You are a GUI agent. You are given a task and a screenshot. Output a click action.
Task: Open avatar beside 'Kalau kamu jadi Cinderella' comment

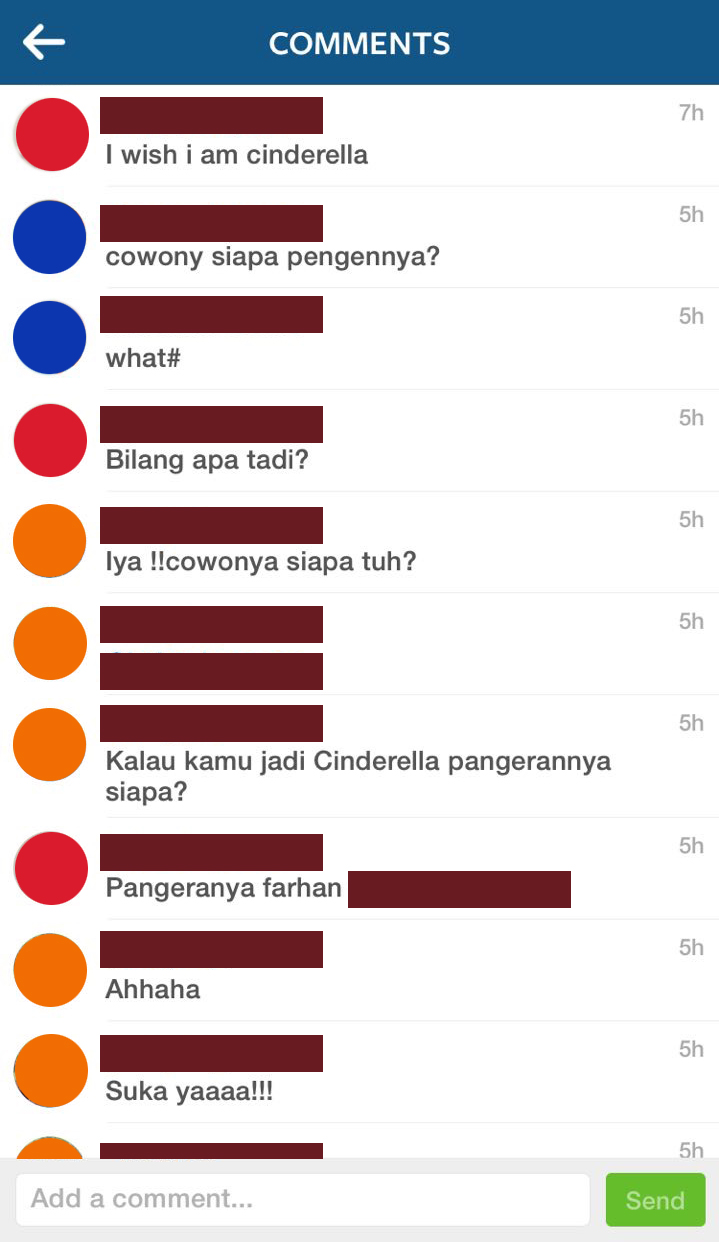point(50,745)
